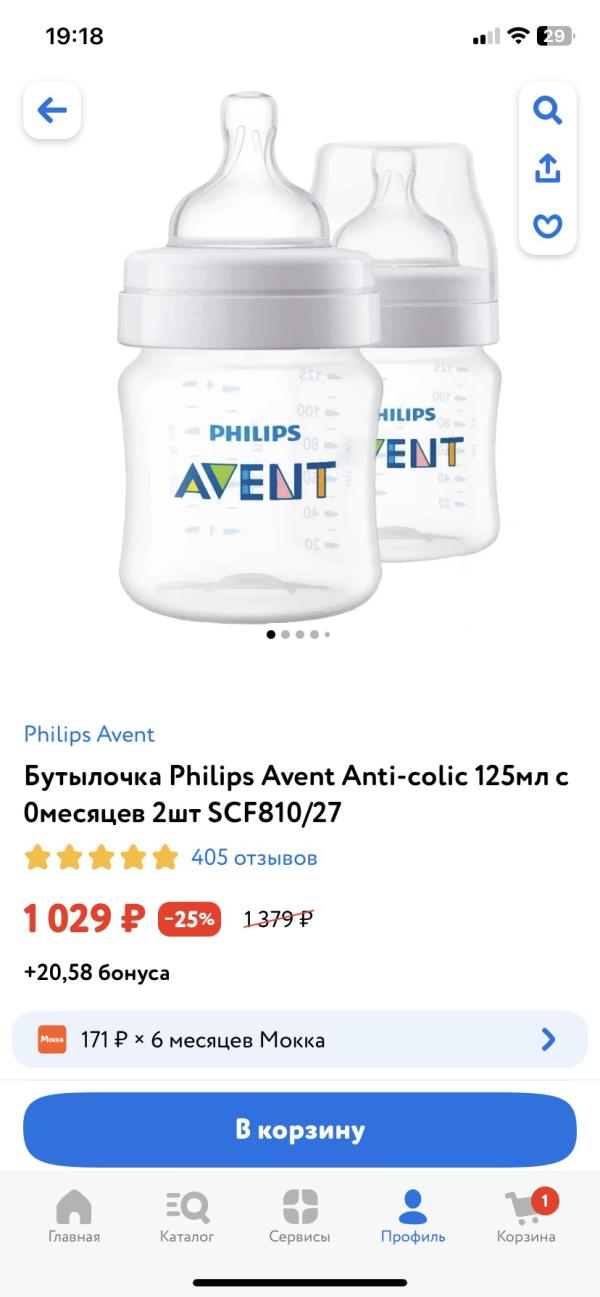Image resolution: width=600 pixels, height=1297 pixels.
Task: Open the Каталог tab
Action: coord(187,1217)
